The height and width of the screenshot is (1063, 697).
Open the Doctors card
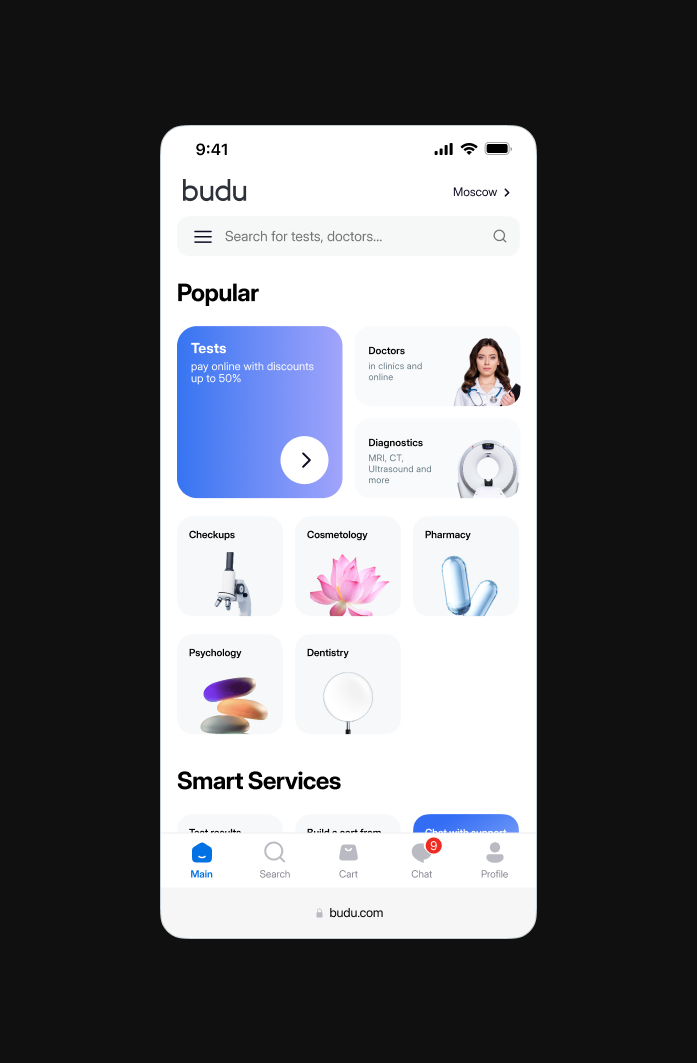437,366
